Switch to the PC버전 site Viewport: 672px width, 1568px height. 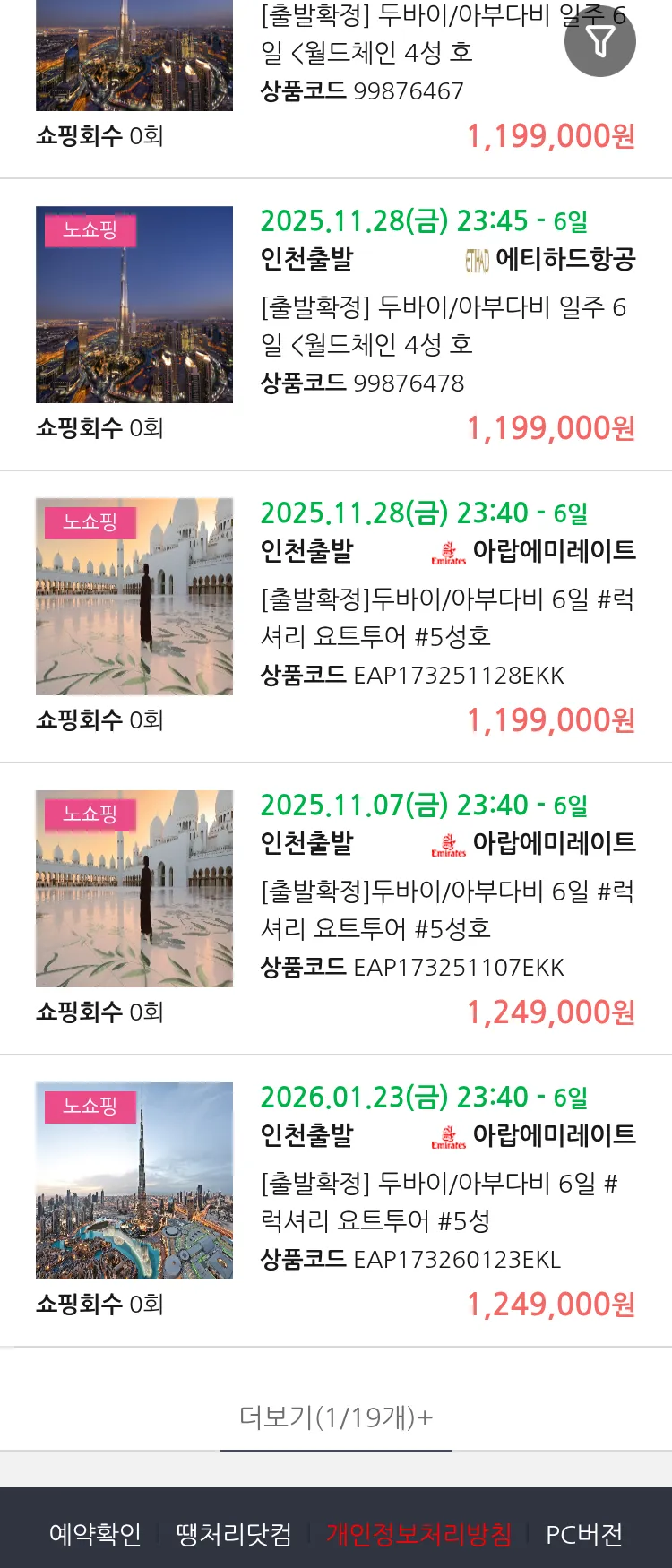(584, 1534)
